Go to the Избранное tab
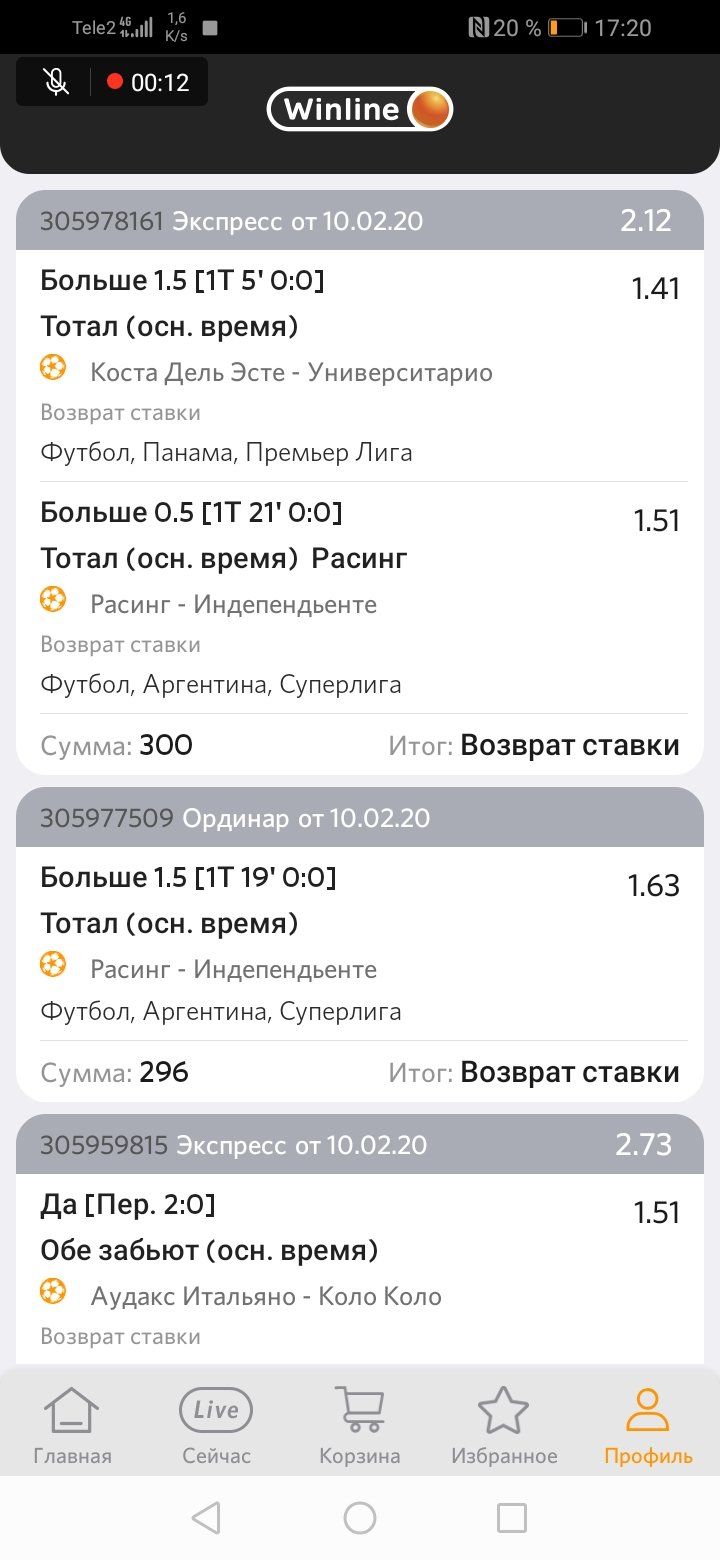The width and height of the screenshot is (720, 1560). (x=504, y=1426)
